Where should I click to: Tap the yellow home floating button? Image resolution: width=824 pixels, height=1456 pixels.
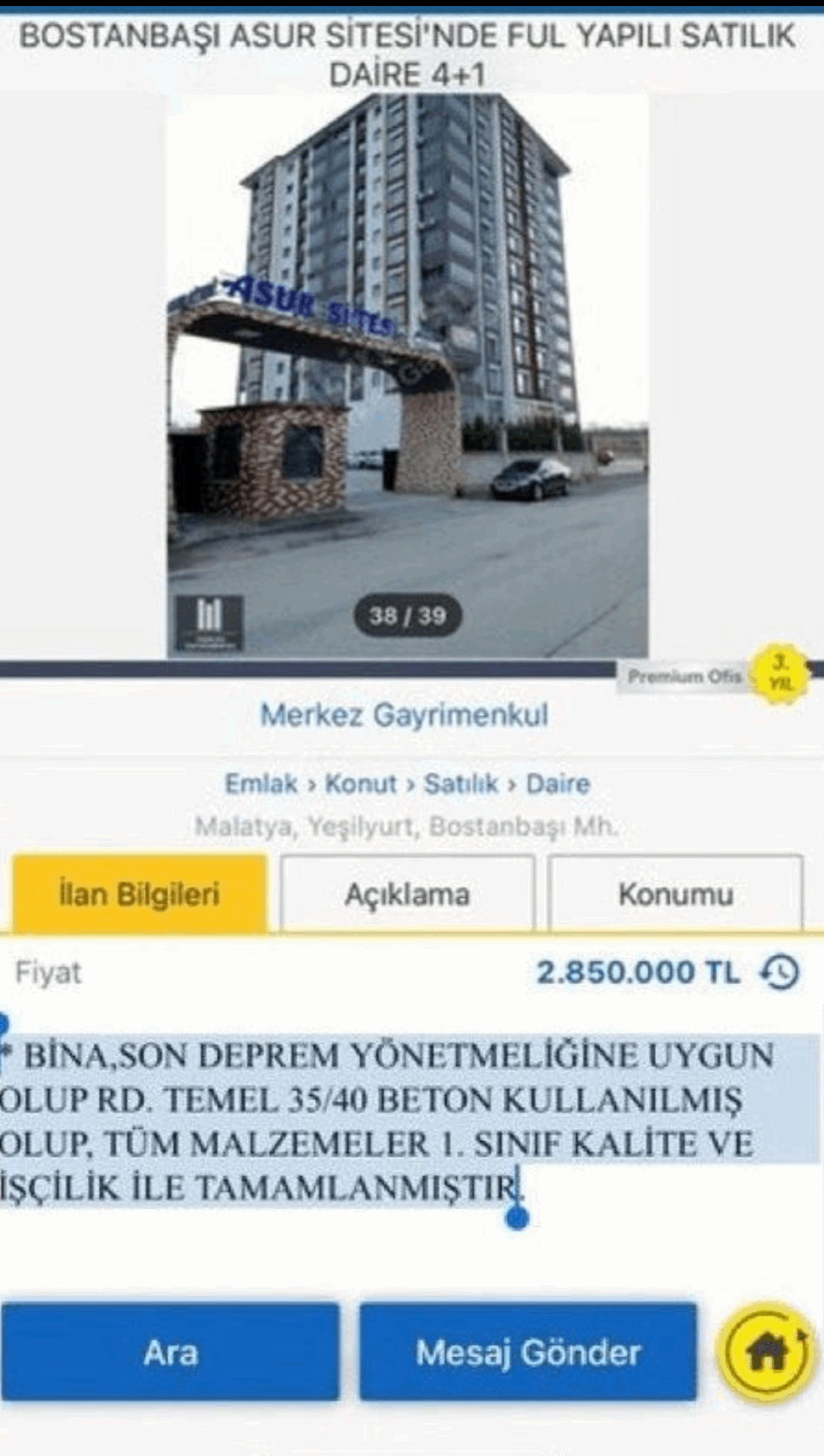[x=766, y=1352]
